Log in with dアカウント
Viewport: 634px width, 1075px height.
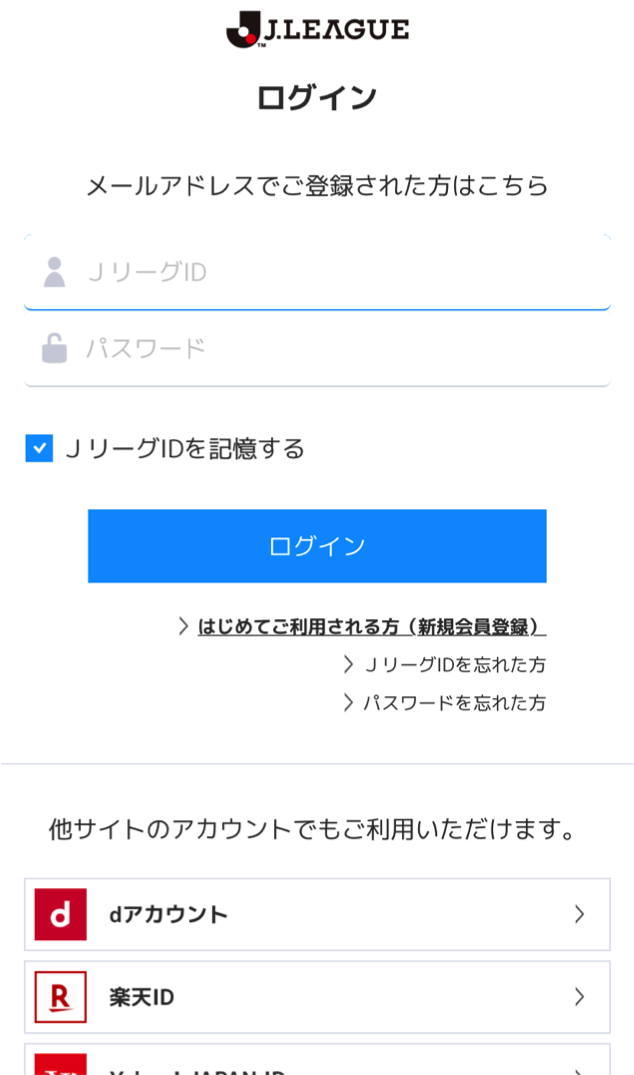[x=317, y=914]
